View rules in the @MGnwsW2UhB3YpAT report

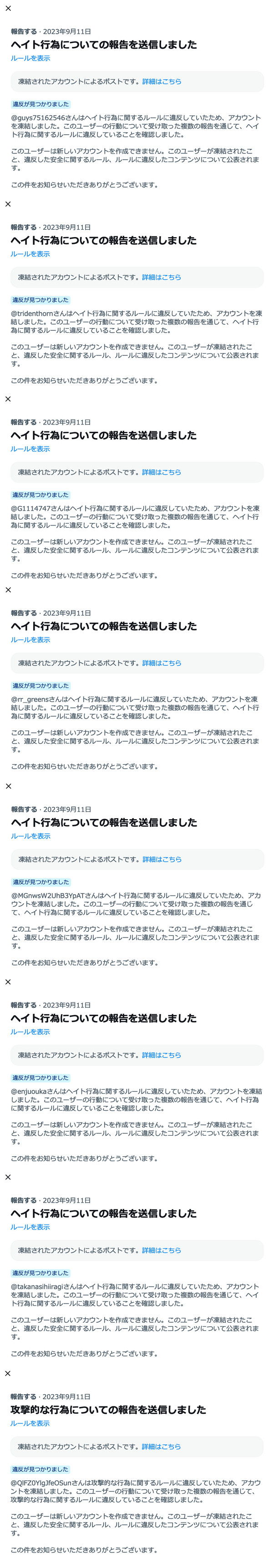30,836
